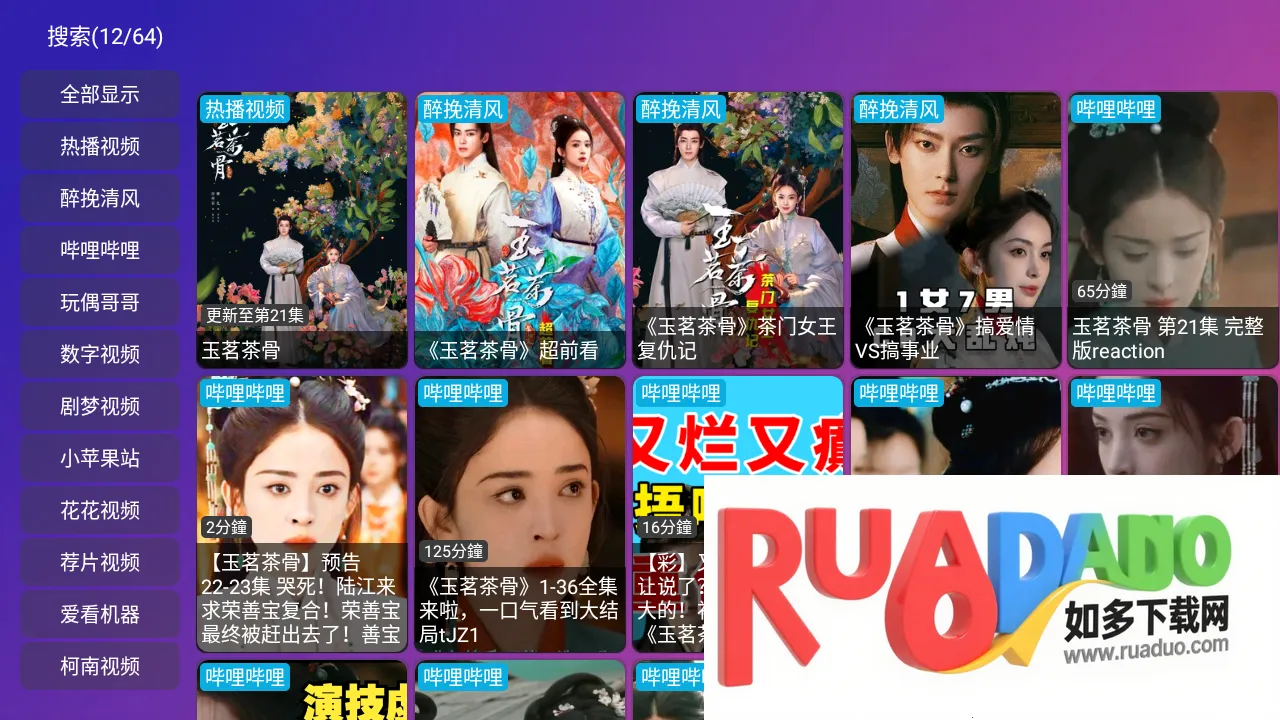Choose the 花花视频 source
Image resolution: width=1280 pixels, height=720 pixels.
click(x=100, y=511)
